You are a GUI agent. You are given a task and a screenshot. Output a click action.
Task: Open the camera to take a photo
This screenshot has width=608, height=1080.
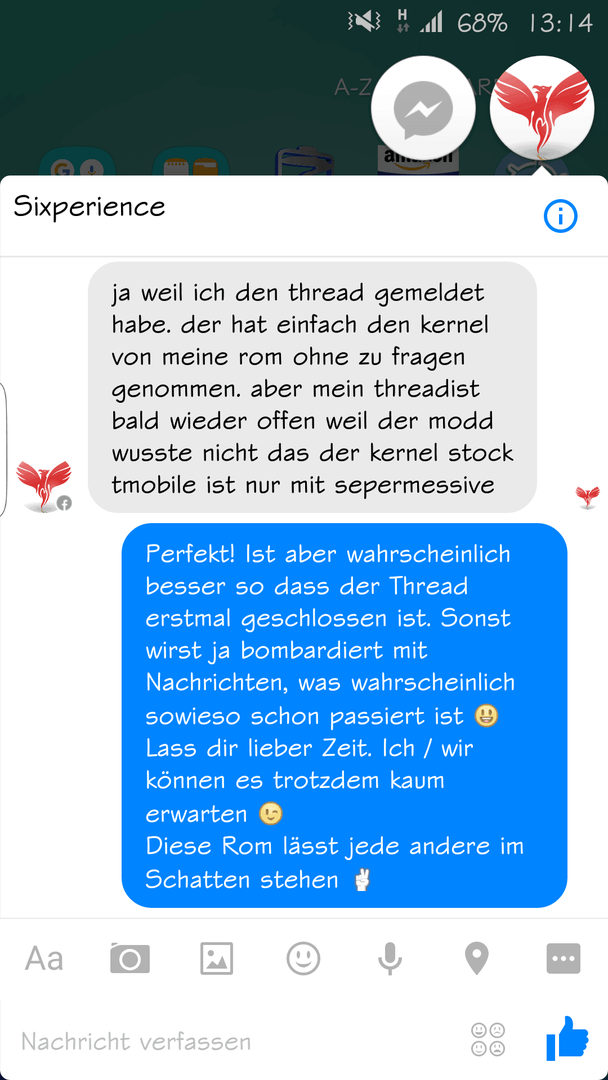130,958
